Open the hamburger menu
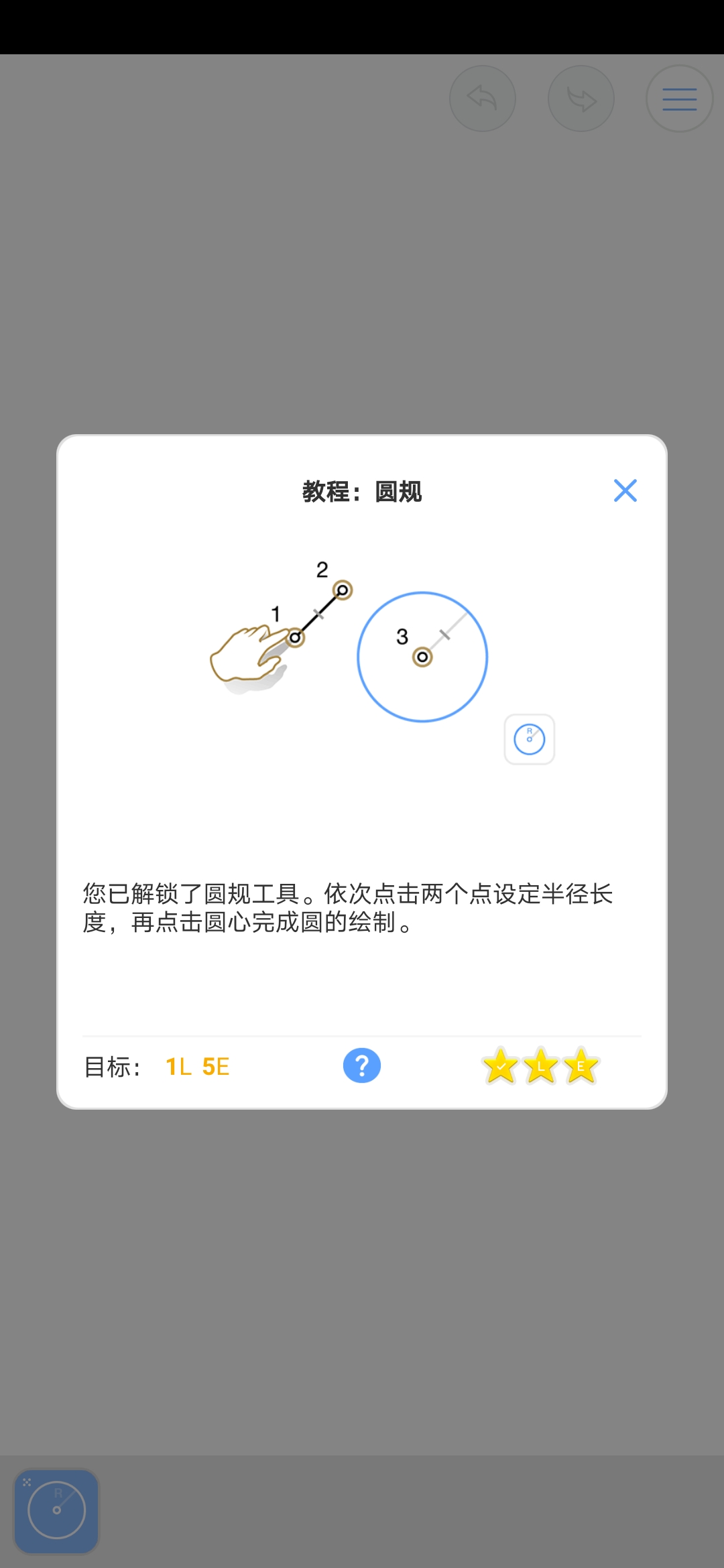Image resolution: width=724 pixels, height=1568 pixels. tap(679, 99)
